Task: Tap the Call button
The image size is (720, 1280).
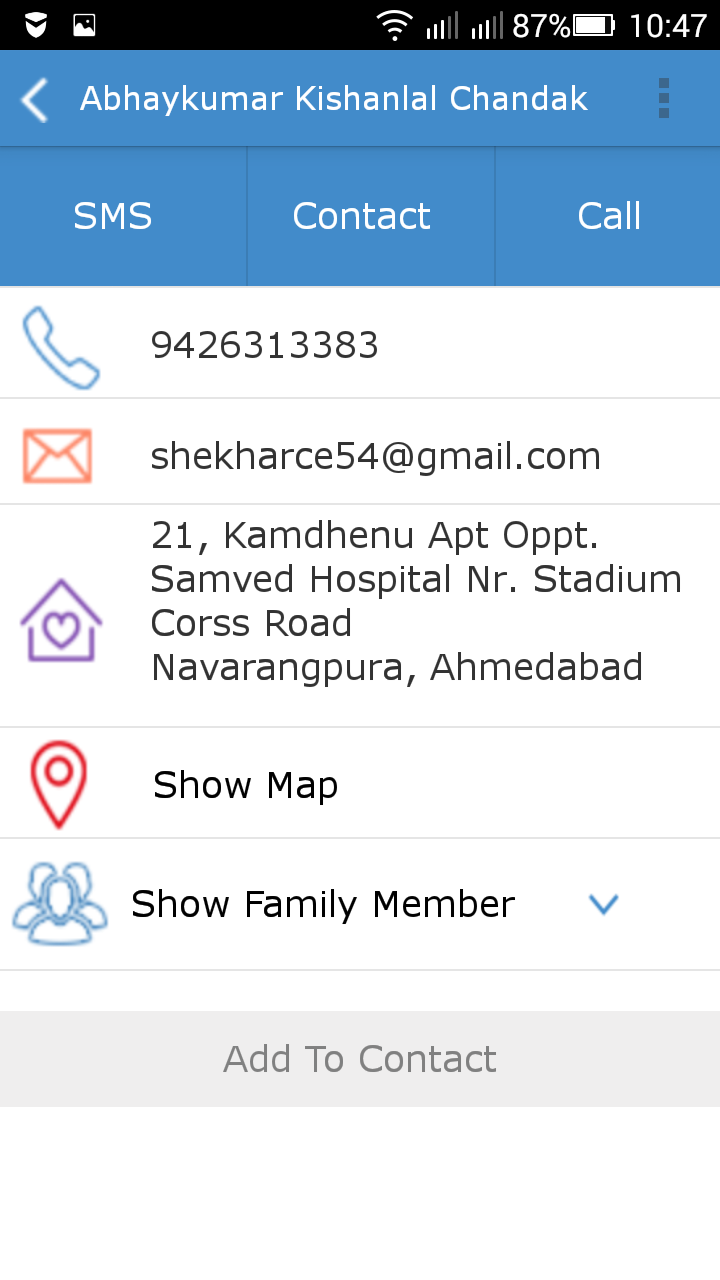Action: (x=608, y=216)
